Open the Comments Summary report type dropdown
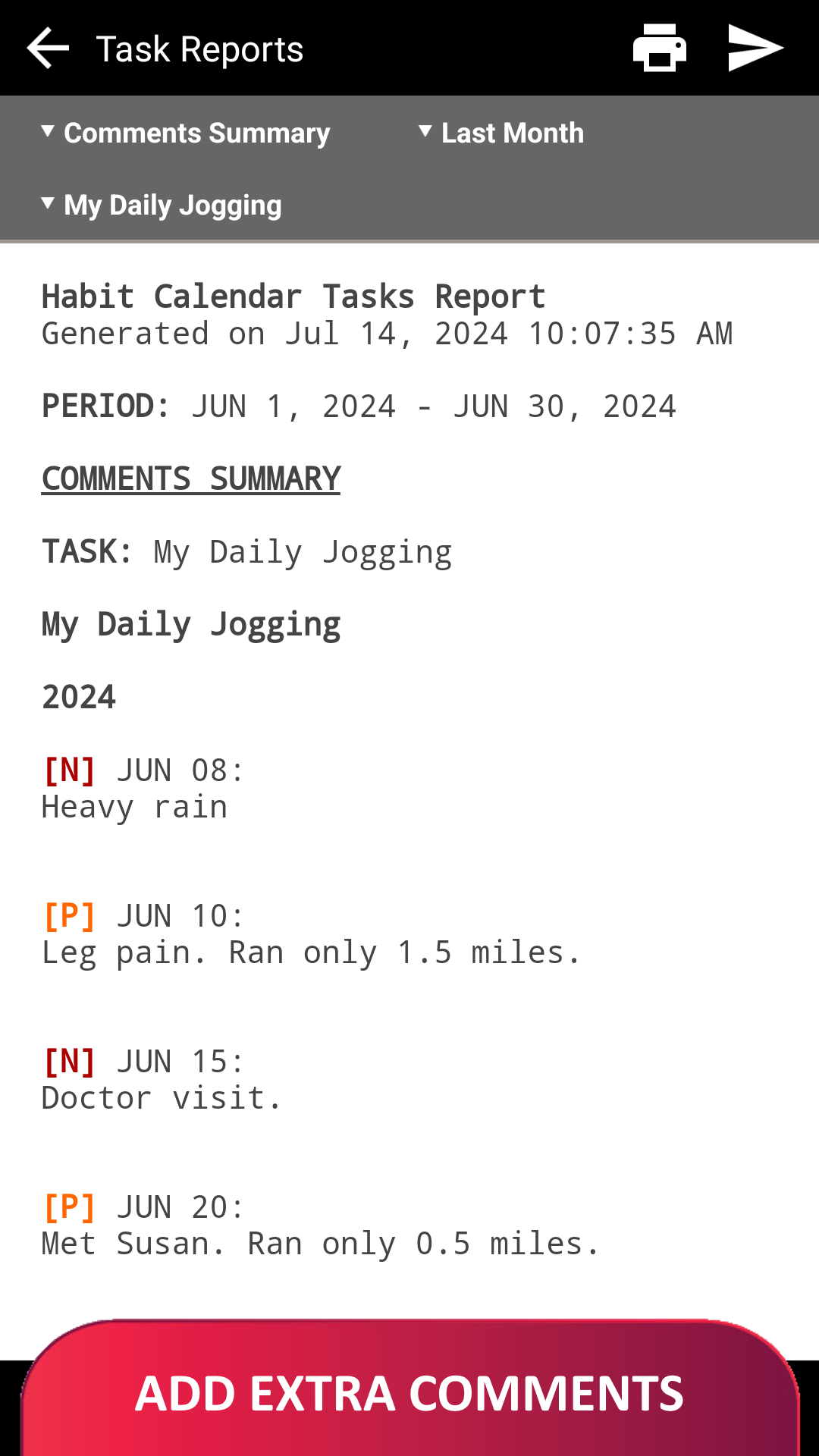This screenshot has height=1456, width=819. pos(186,133)
